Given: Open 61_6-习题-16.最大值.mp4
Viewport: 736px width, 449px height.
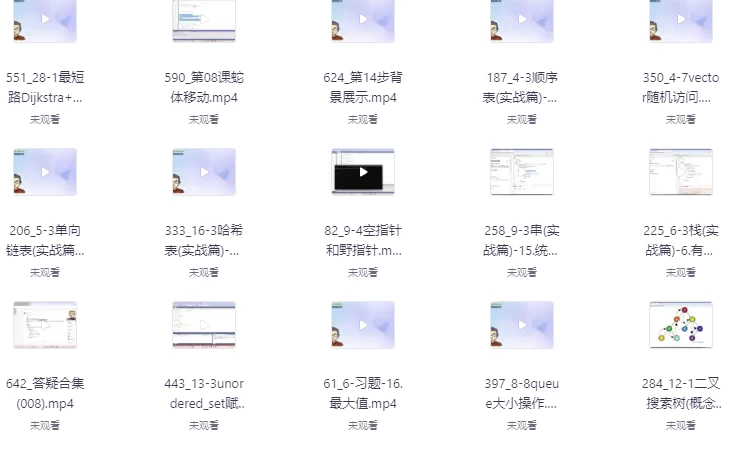Looking at the screenshot, I should click(363, 325).
